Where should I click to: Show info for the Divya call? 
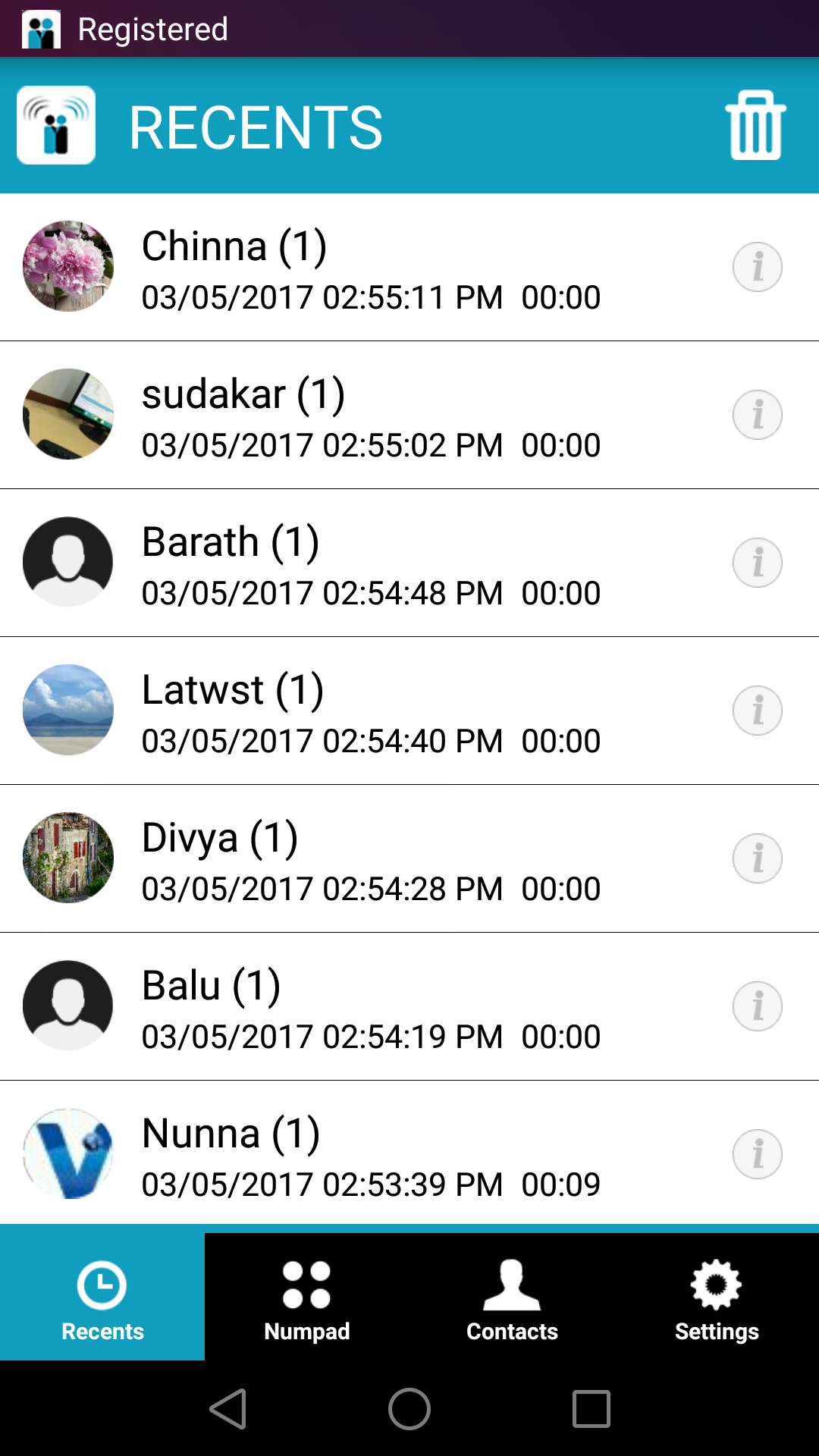[x=758, y=858]
